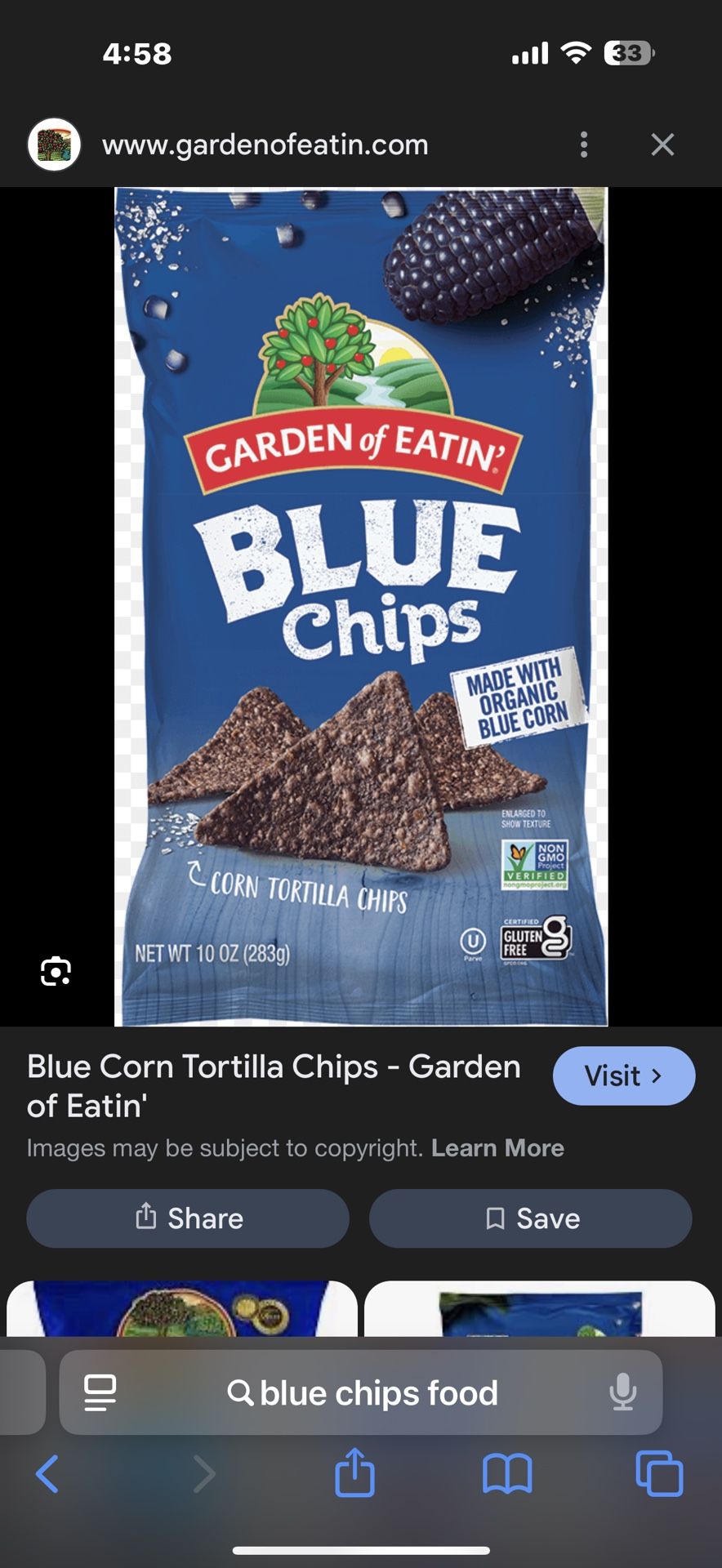Viewport: 722px width, 1568px height.
Task: Open the page reader options icon
Action: (100, 1392)
